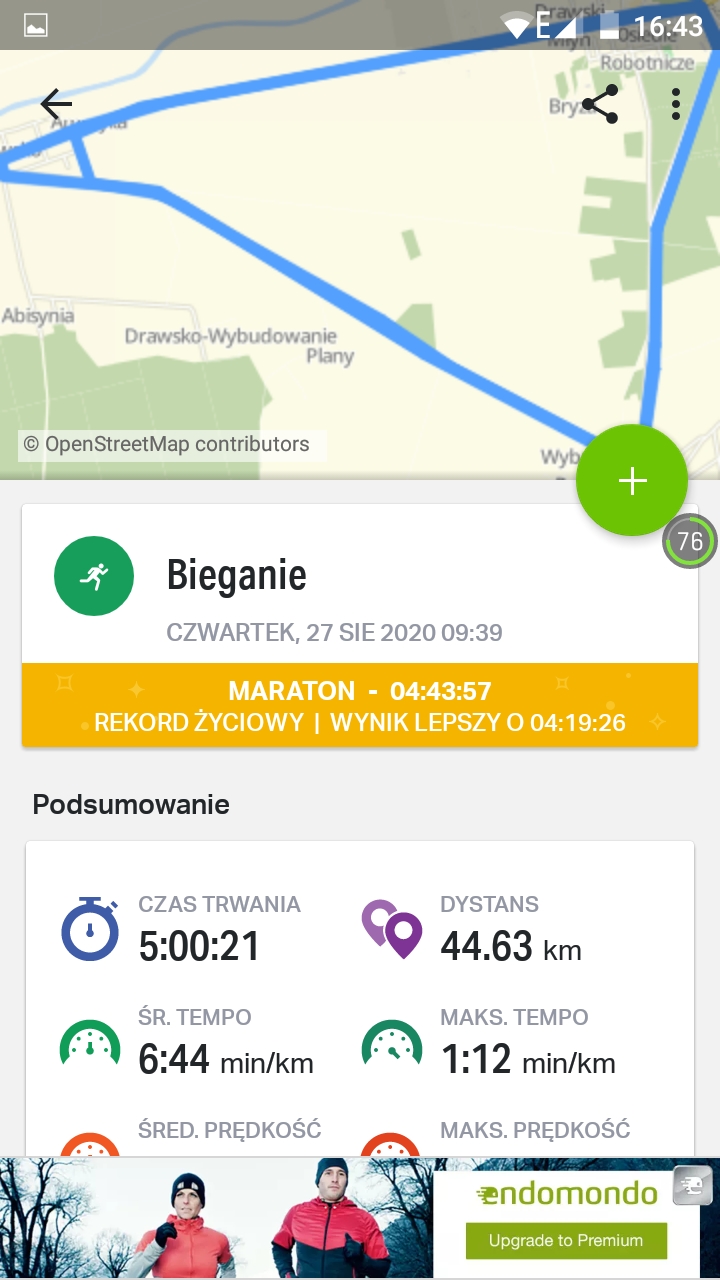720x1280 pixels.
Task: Tap the Upgrade to Premium button
Action: (x=566, y=1240)
